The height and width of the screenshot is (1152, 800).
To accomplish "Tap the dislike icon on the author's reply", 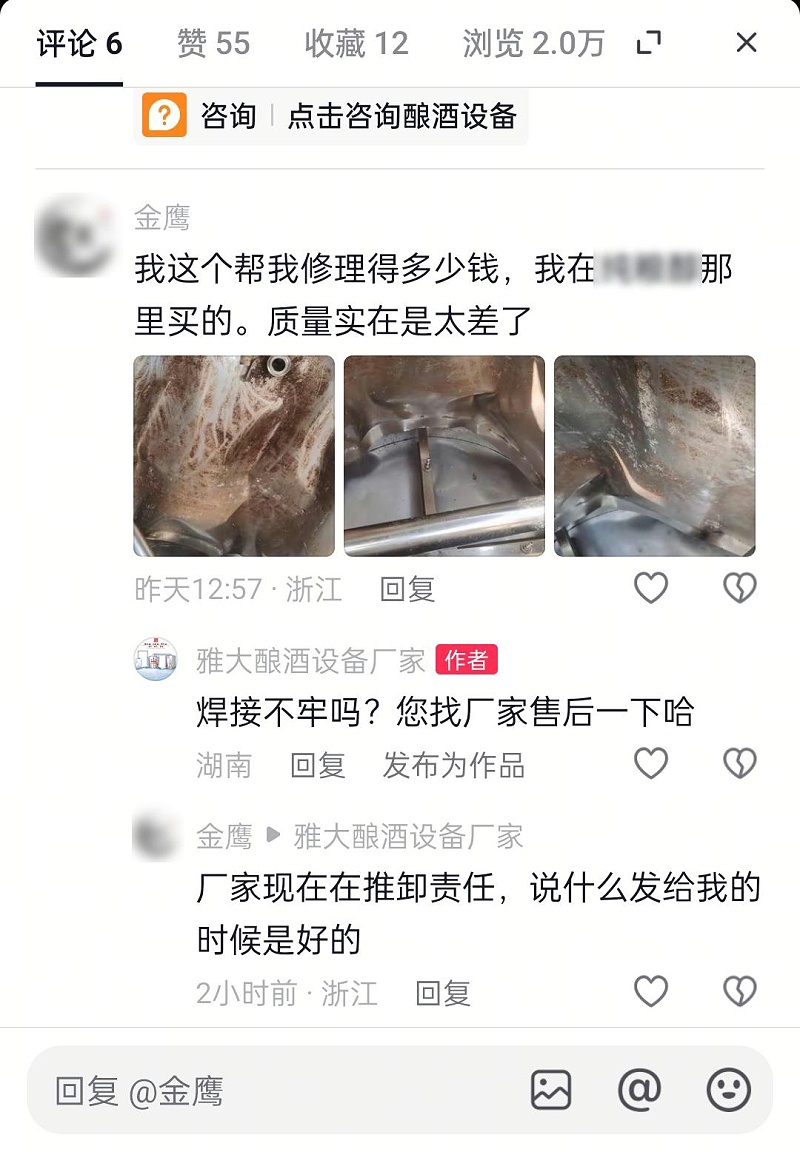I will [739, 764].
